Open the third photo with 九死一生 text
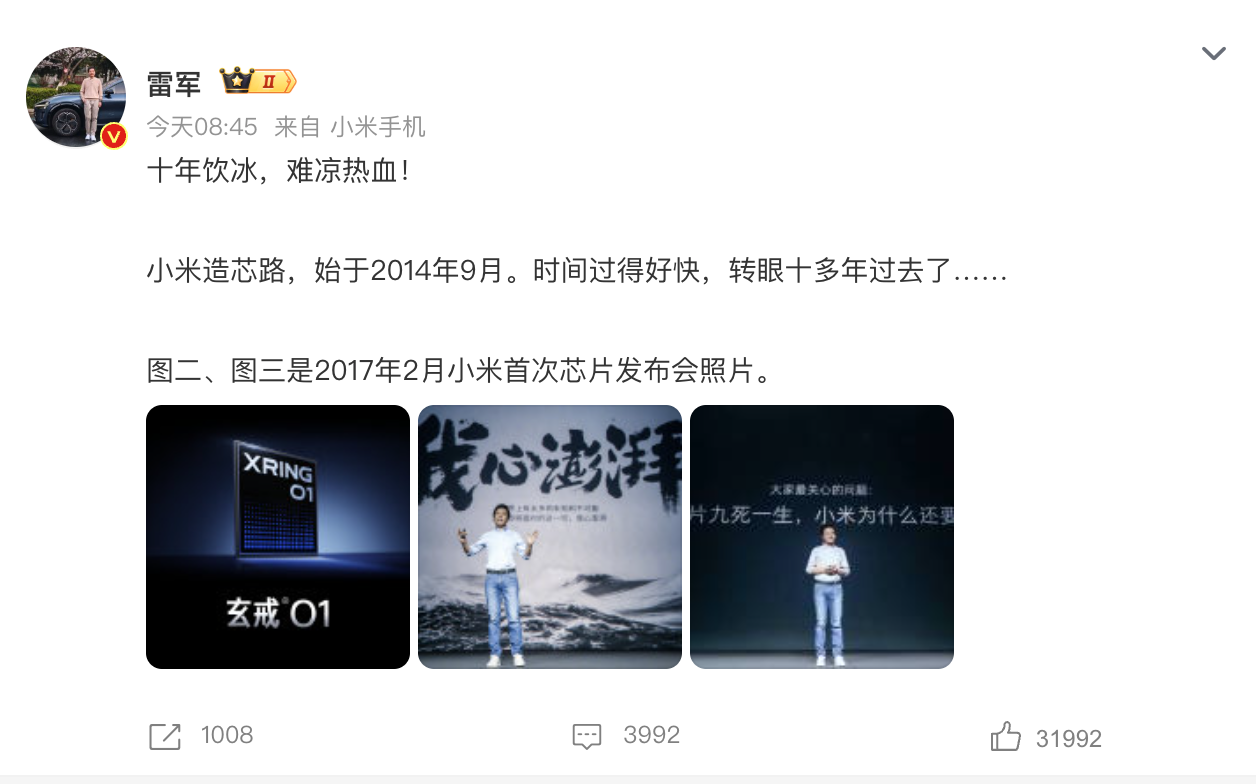The width and height of the screenshot is (1256, 784). (x=821, y=536)
